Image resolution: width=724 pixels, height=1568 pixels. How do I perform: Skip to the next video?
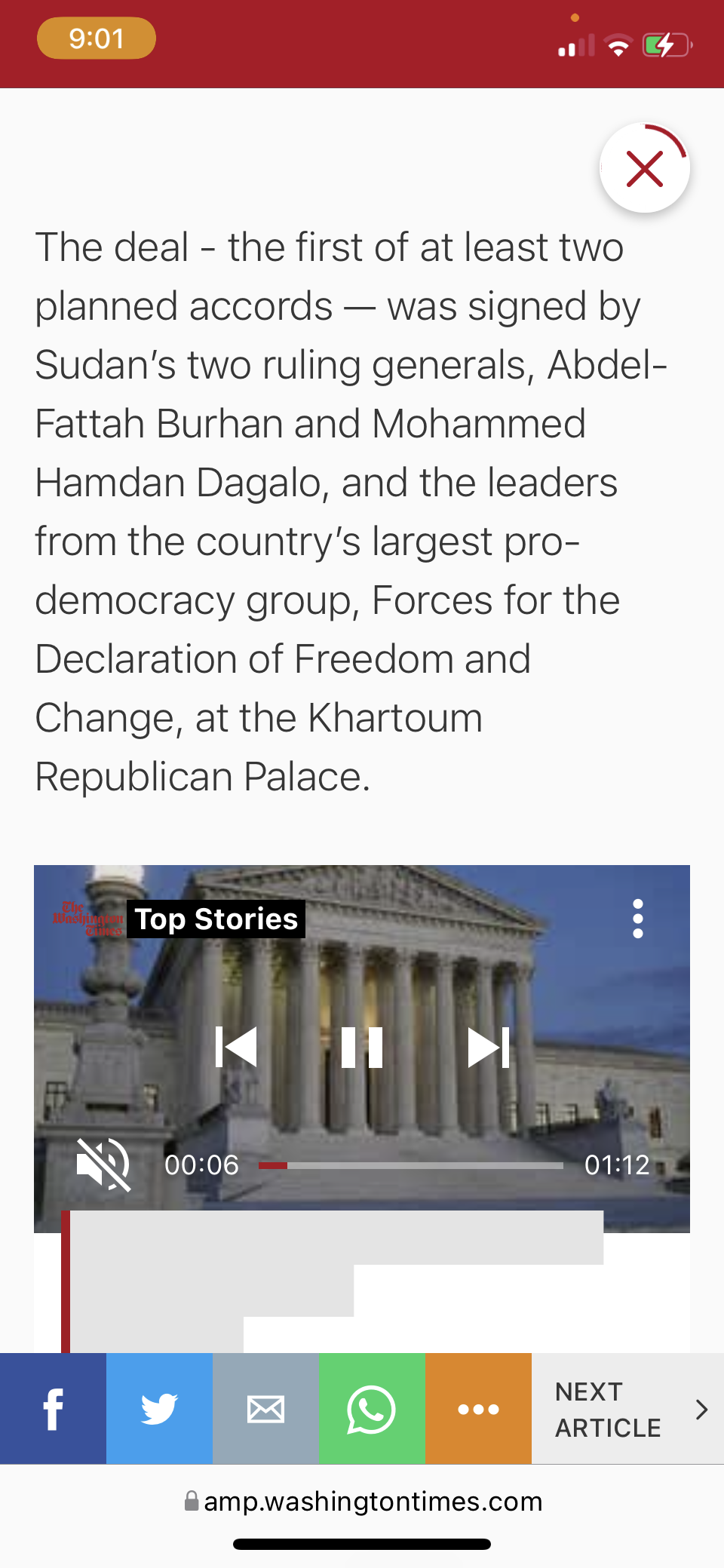point(489,1047)
